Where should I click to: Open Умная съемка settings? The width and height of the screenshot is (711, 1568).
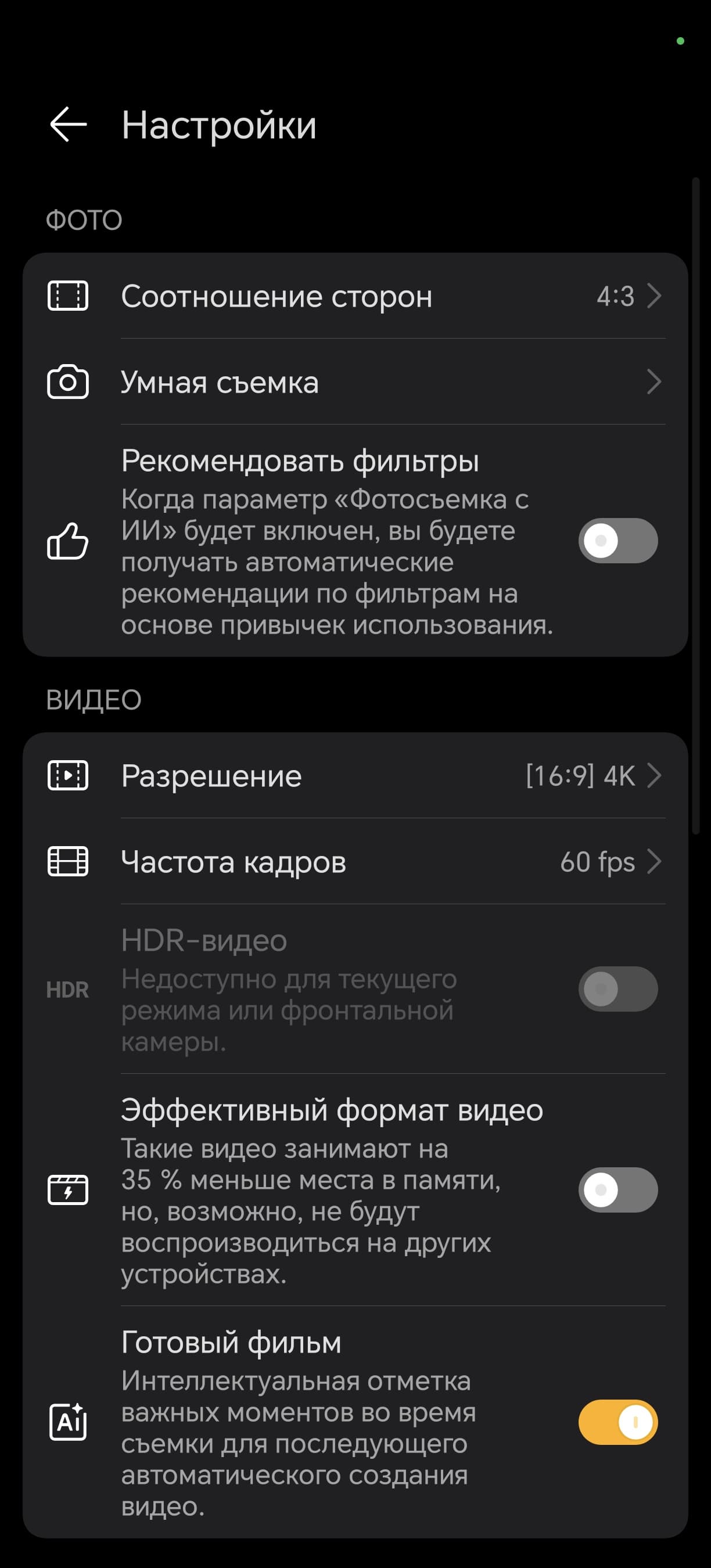(x=355, y=382)
